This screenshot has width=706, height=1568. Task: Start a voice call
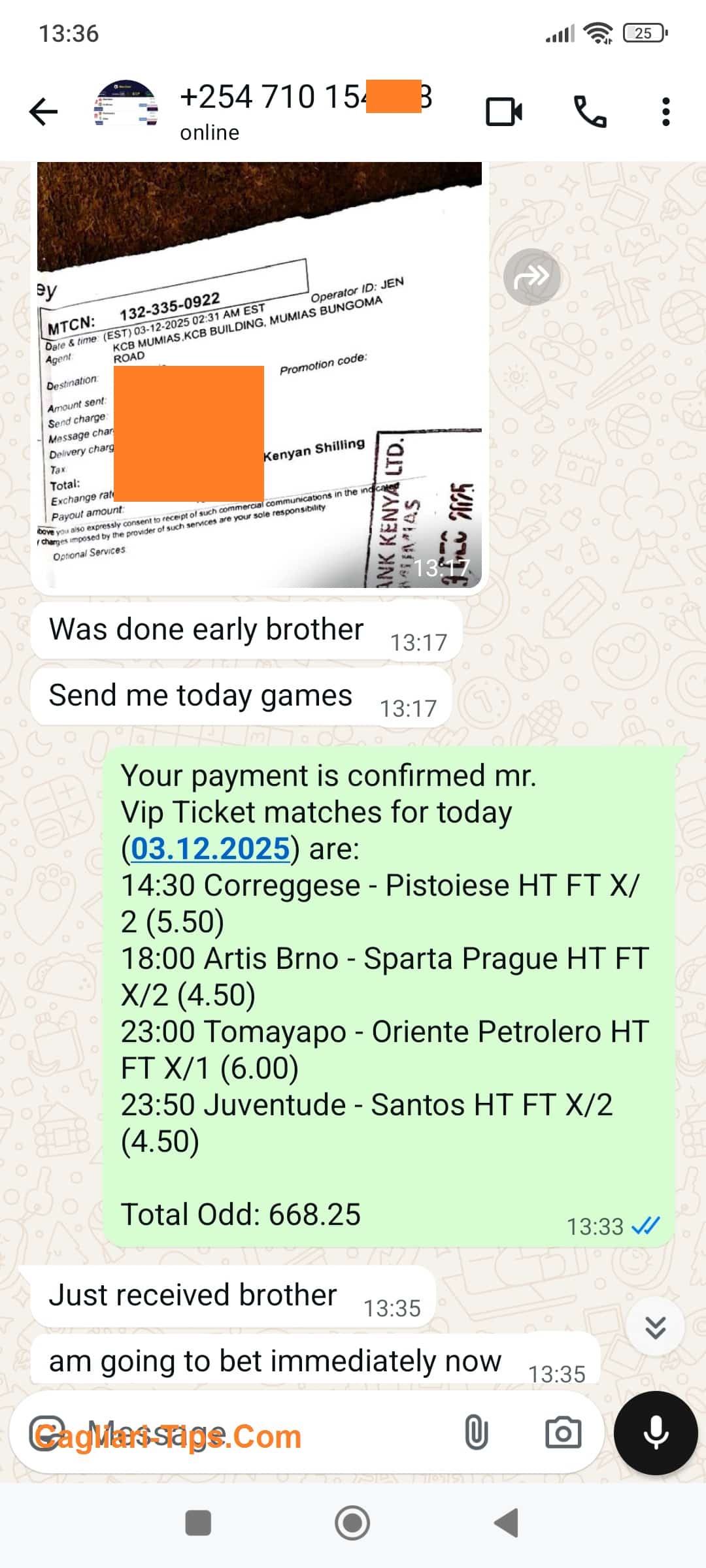coord(590,112)
